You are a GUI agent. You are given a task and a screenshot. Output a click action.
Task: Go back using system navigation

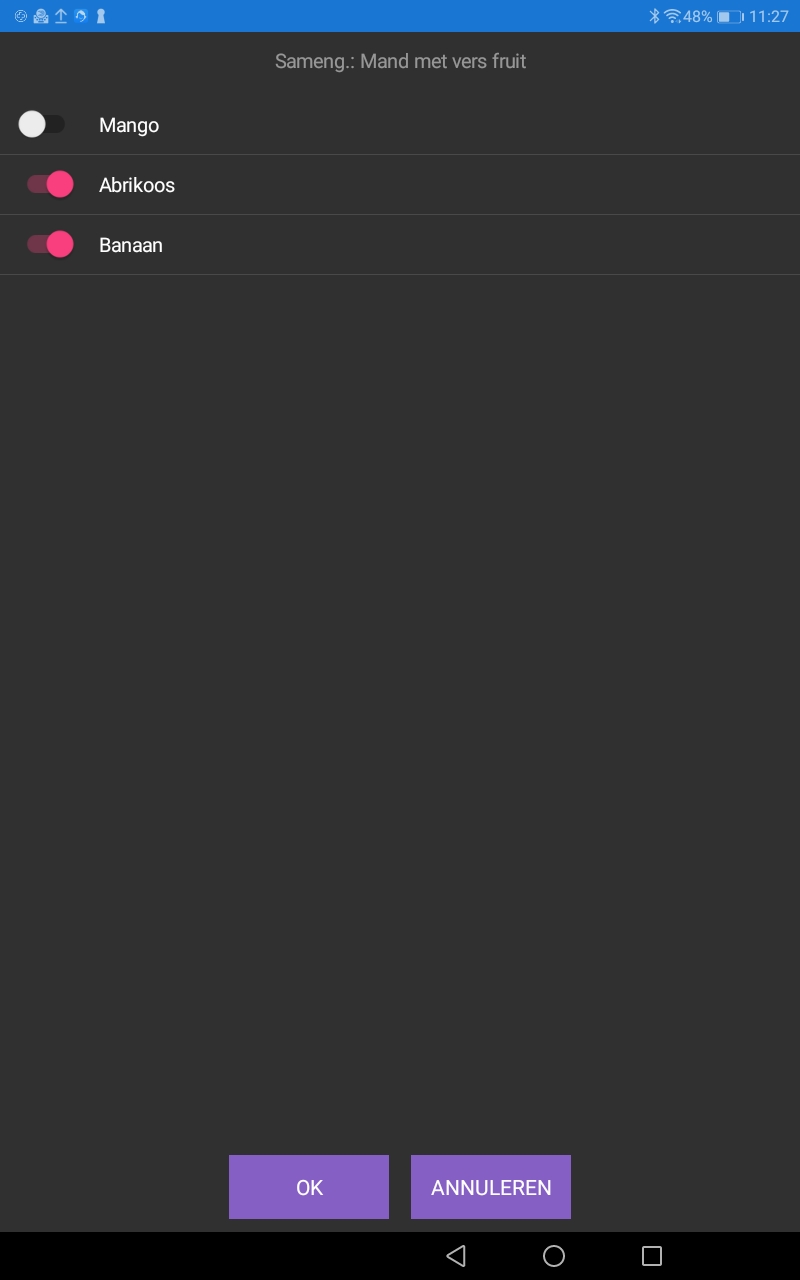[x=456, y=1256]
